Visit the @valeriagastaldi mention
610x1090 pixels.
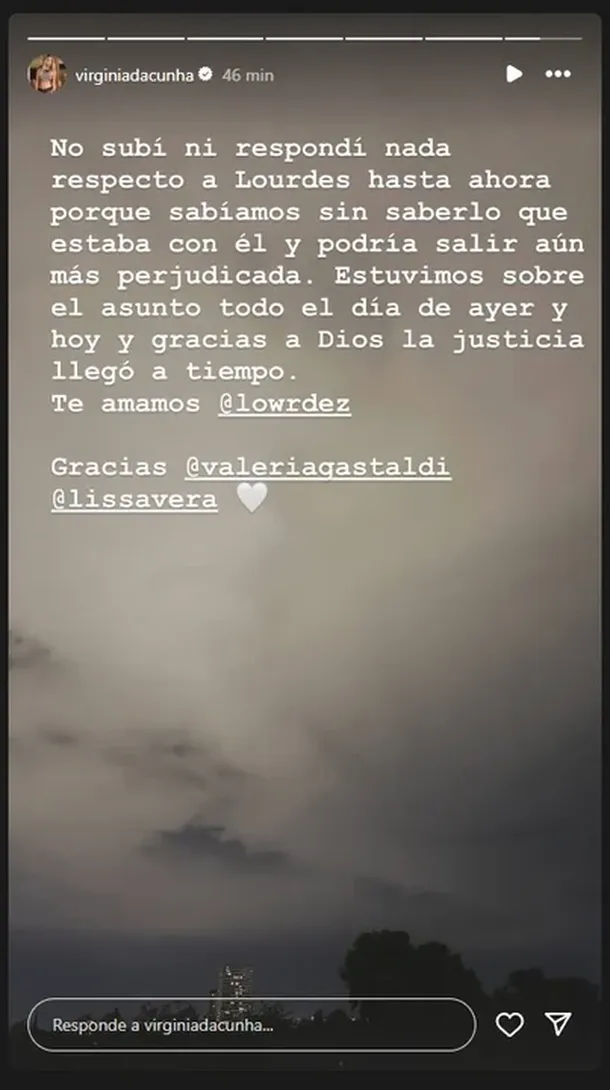[317, 466]
